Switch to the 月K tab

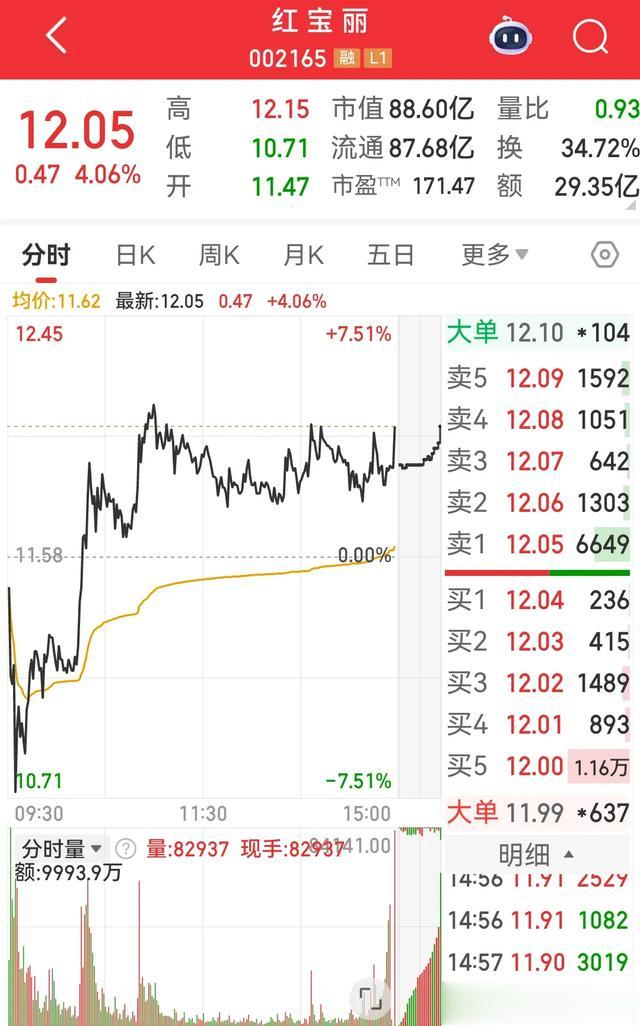(x=304, y=255)
